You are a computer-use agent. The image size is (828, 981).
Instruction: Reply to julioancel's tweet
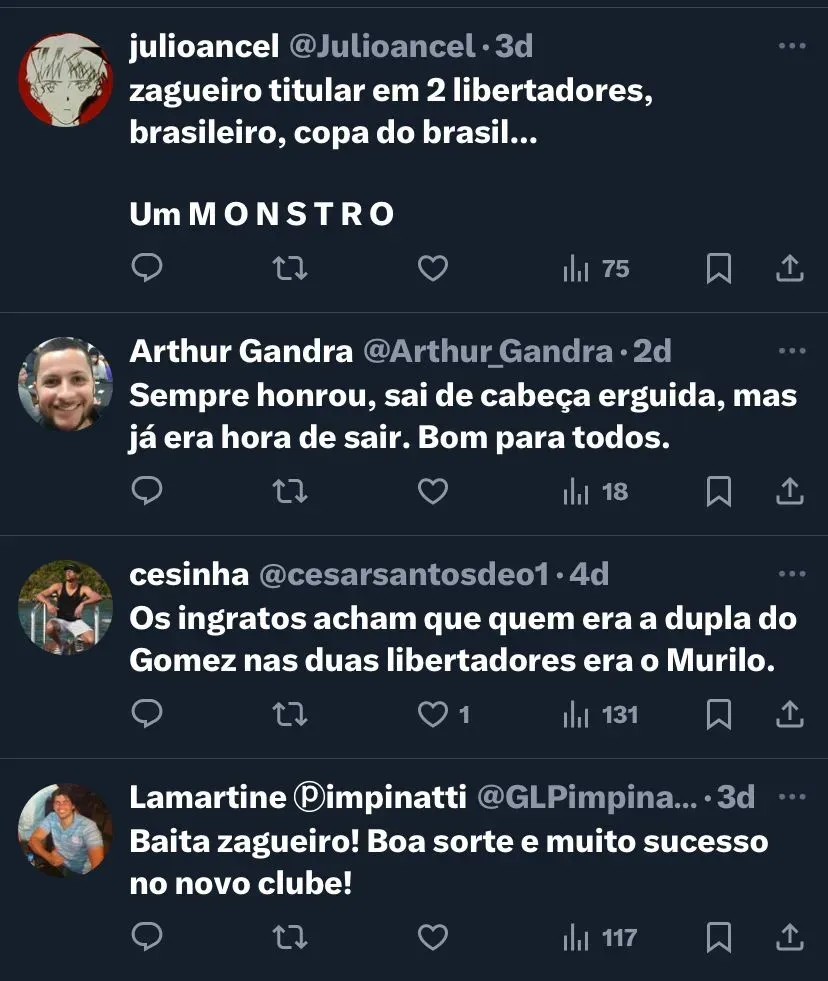(147, 268)
